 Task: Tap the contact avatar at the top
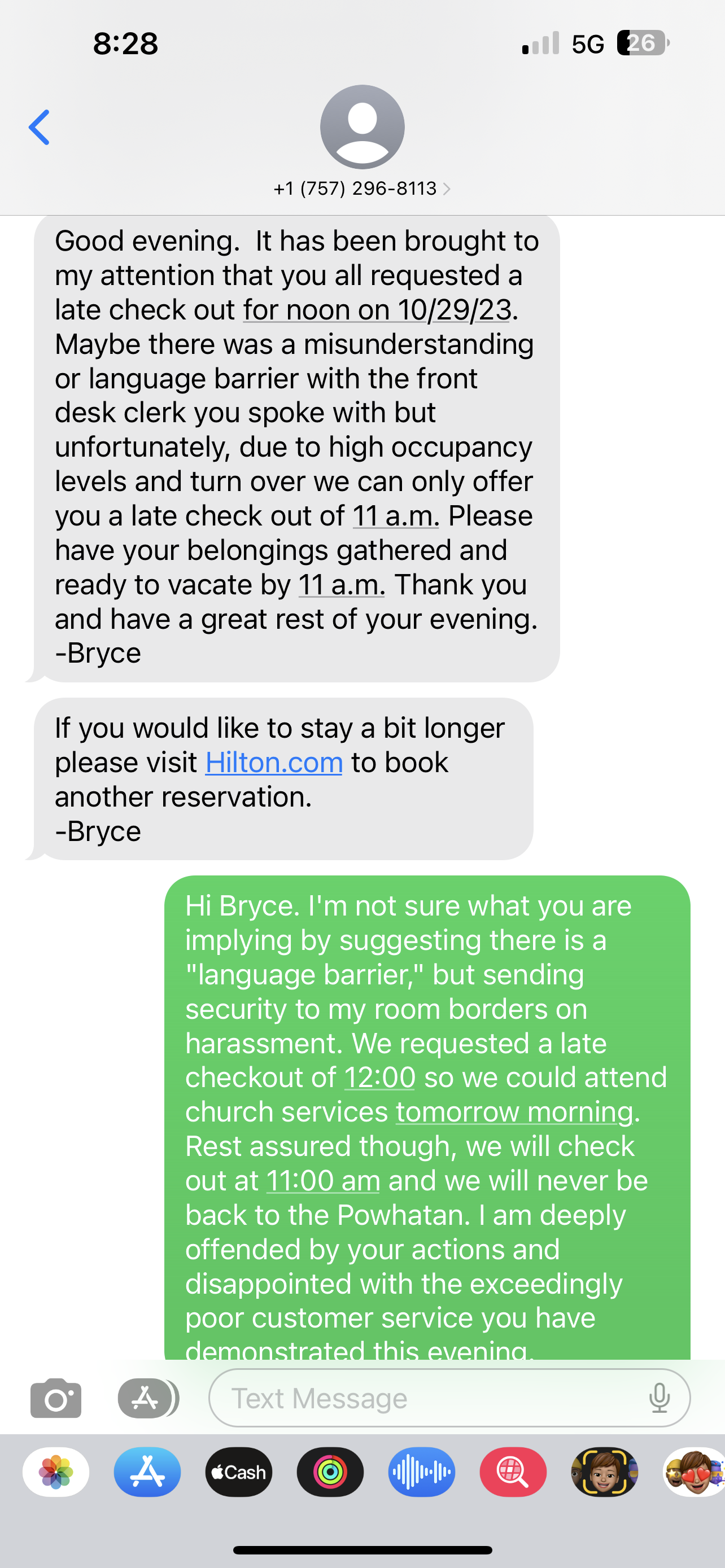click(x=362, y=126)
